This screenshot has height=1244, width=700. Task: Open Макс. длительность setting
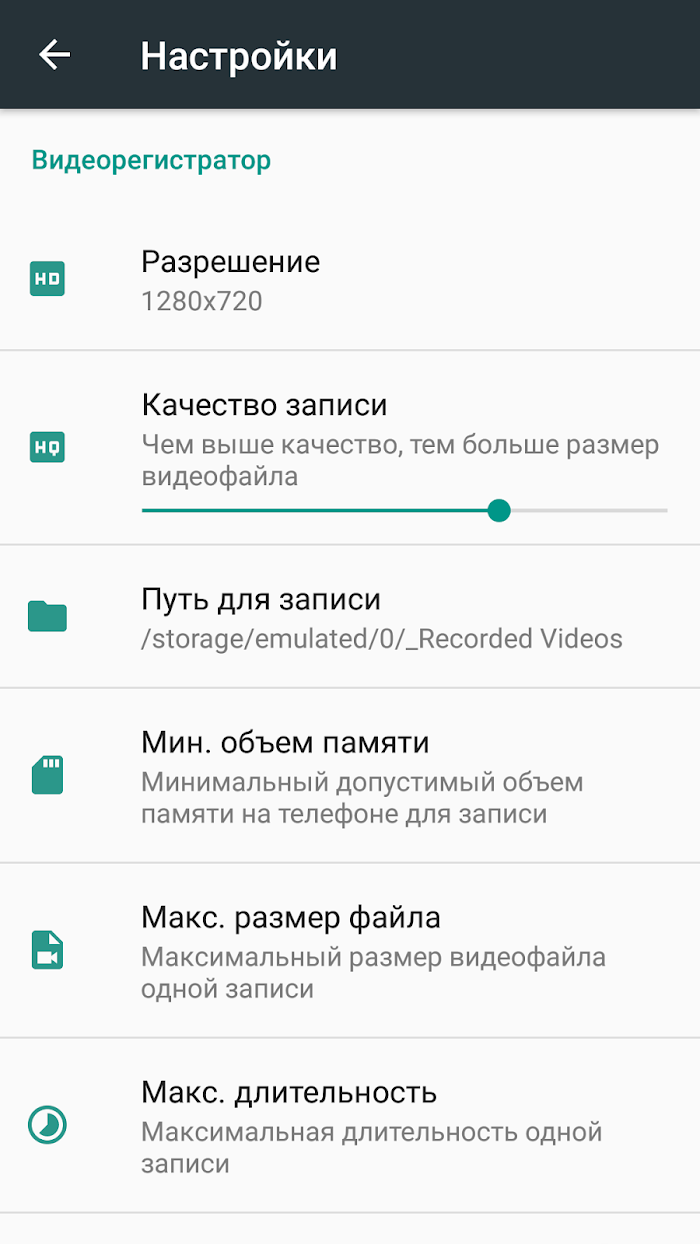[350, 1126]
